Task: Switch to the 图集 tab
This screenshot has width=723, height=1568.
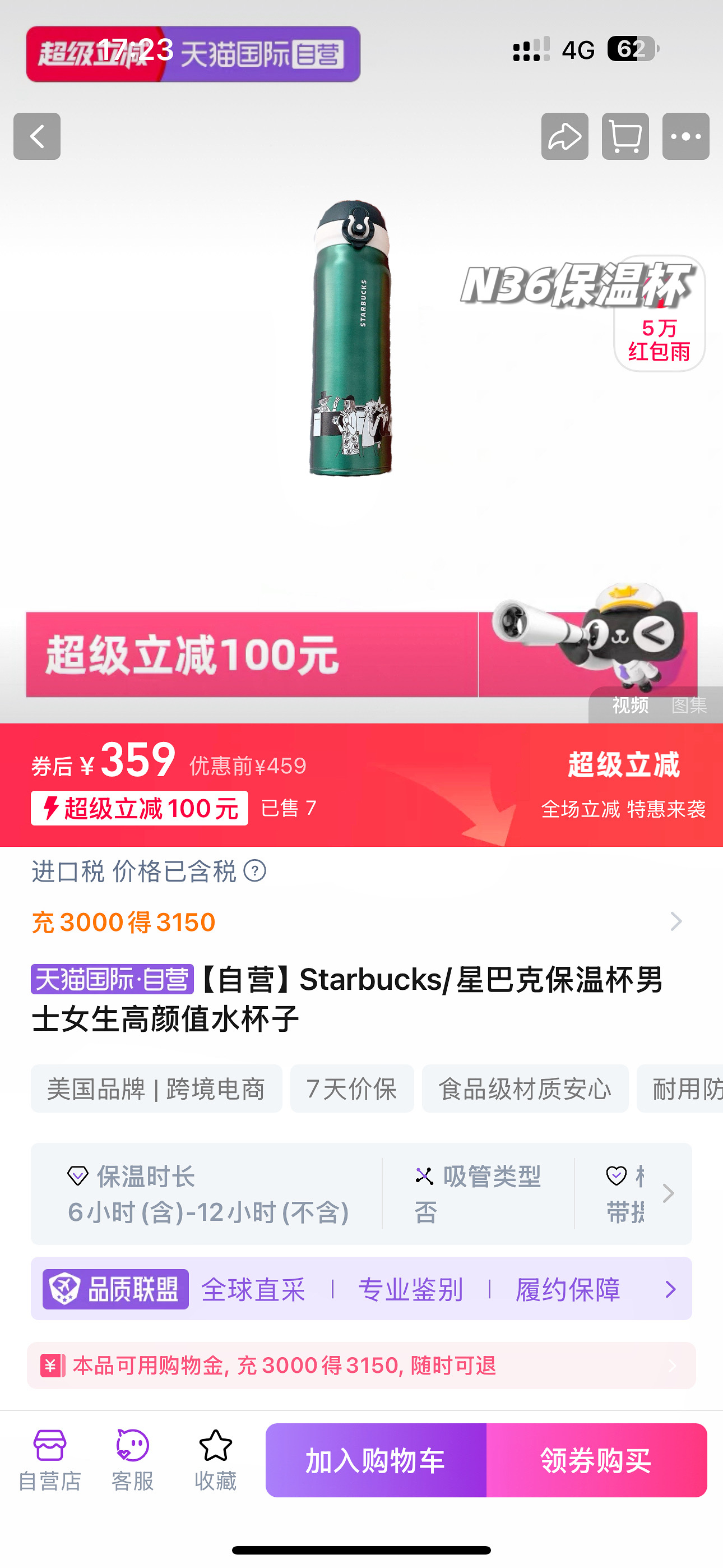Action: pos(689,705)
